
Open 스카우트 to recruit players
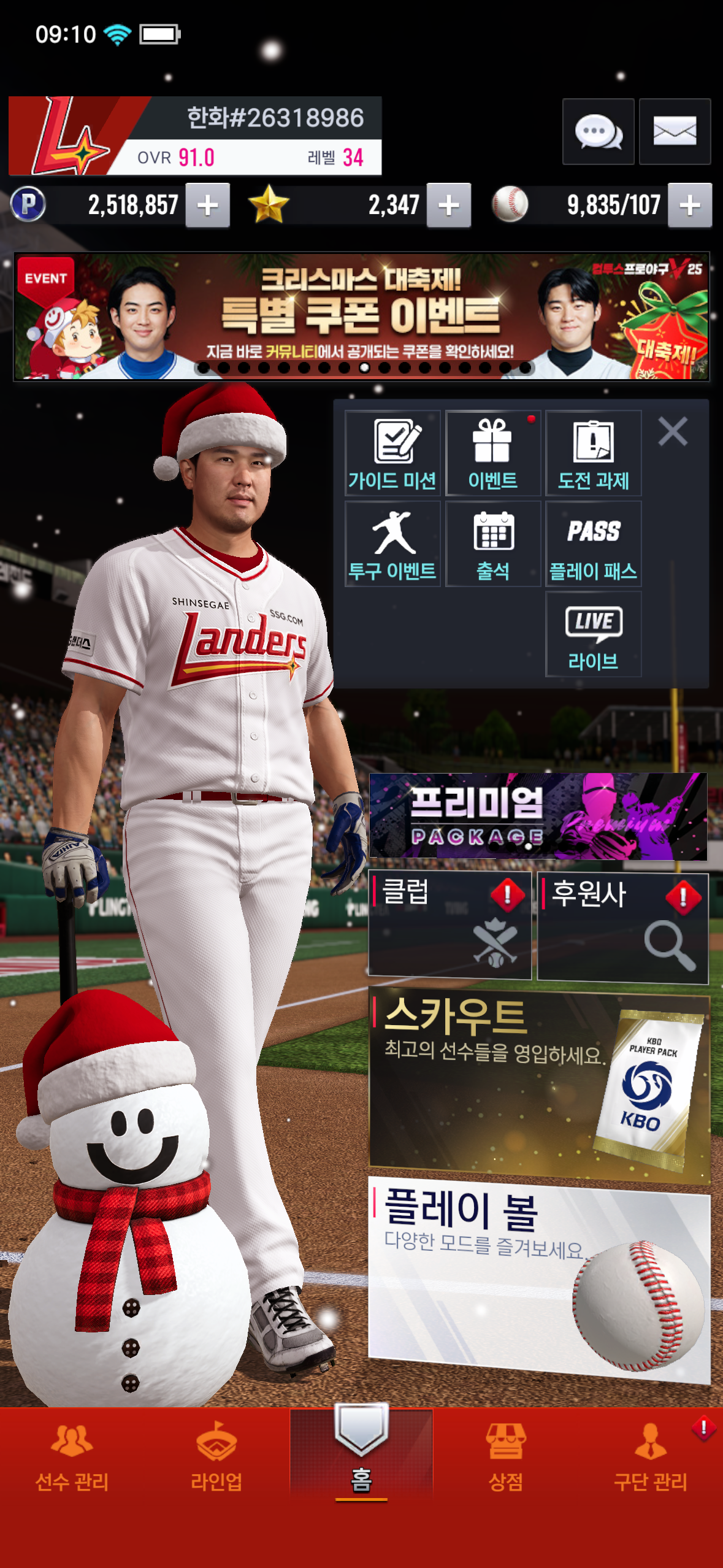point(540,1083)
